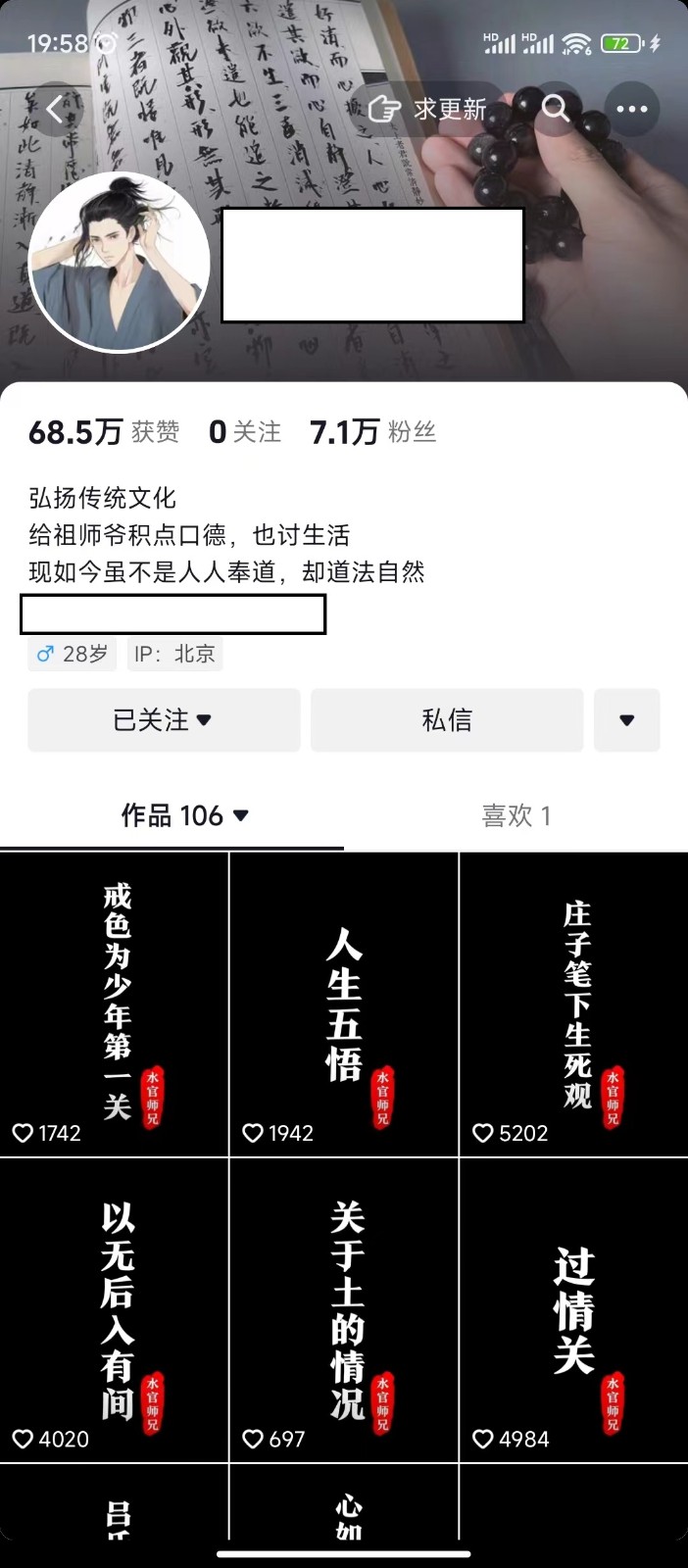Expand the arrow next to 私信
Image resolution: width=688 pixels, height=1568 pixels.
tap(626, 720)
